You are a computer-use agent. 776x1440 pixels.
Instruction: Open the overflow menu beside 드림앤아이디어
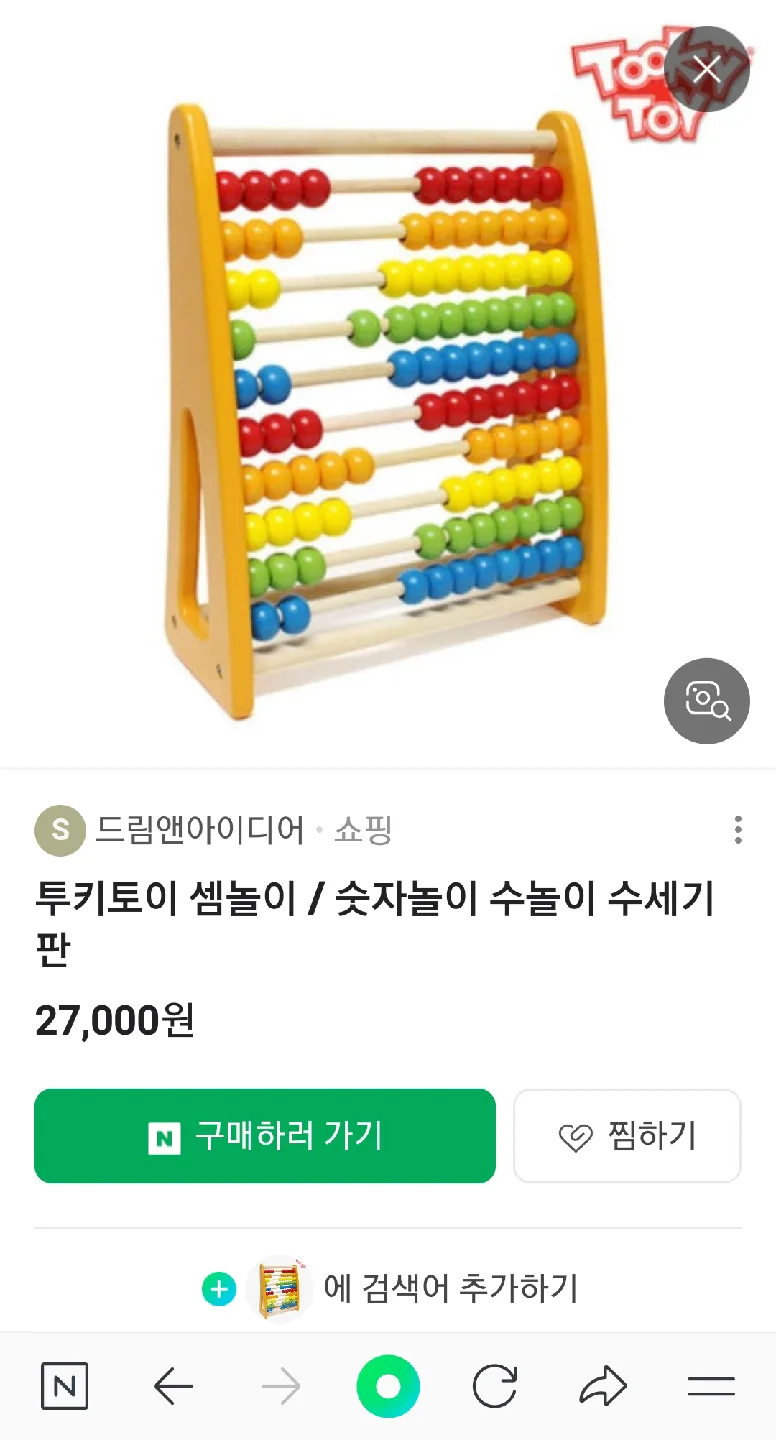[738, 830]
